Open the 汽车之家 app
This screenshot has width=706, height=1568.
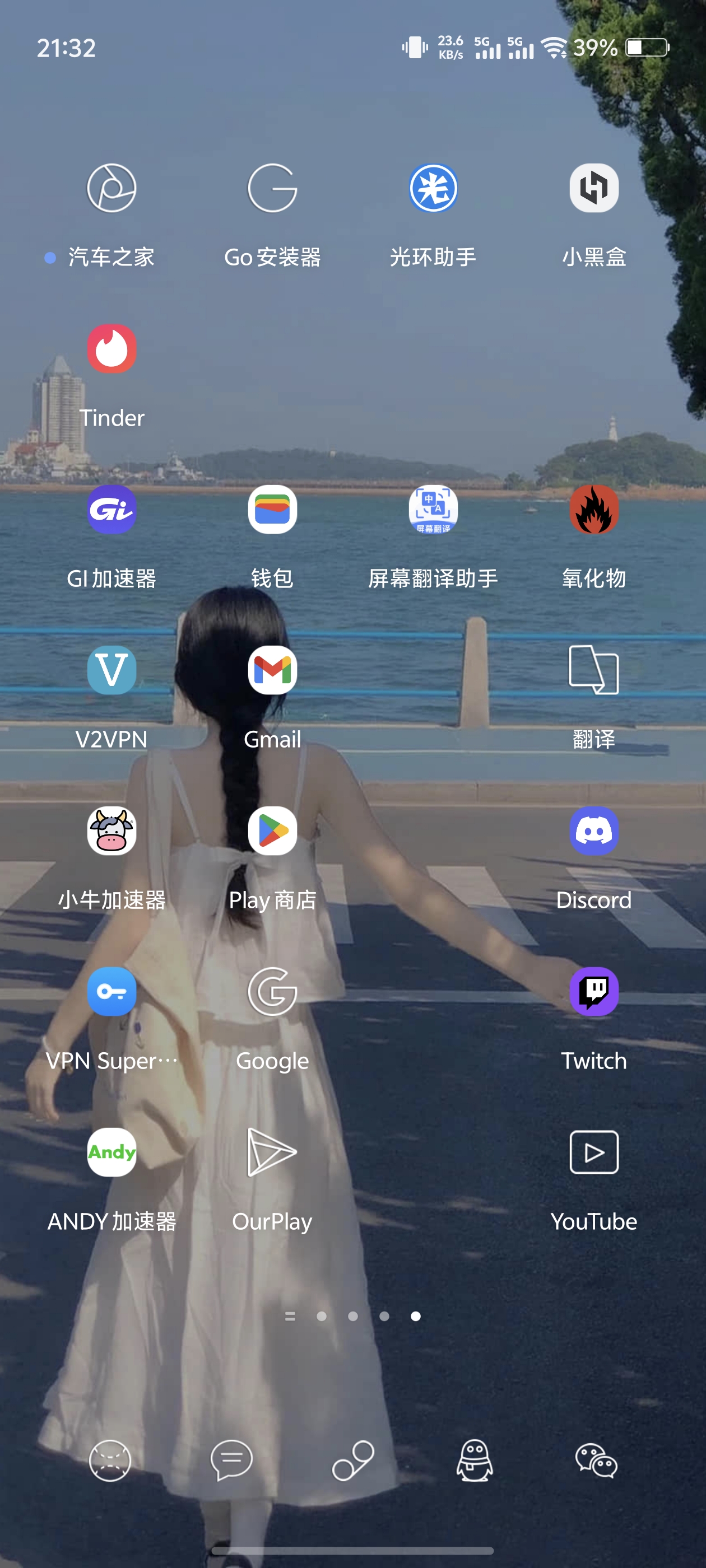[x=112, y=189]
